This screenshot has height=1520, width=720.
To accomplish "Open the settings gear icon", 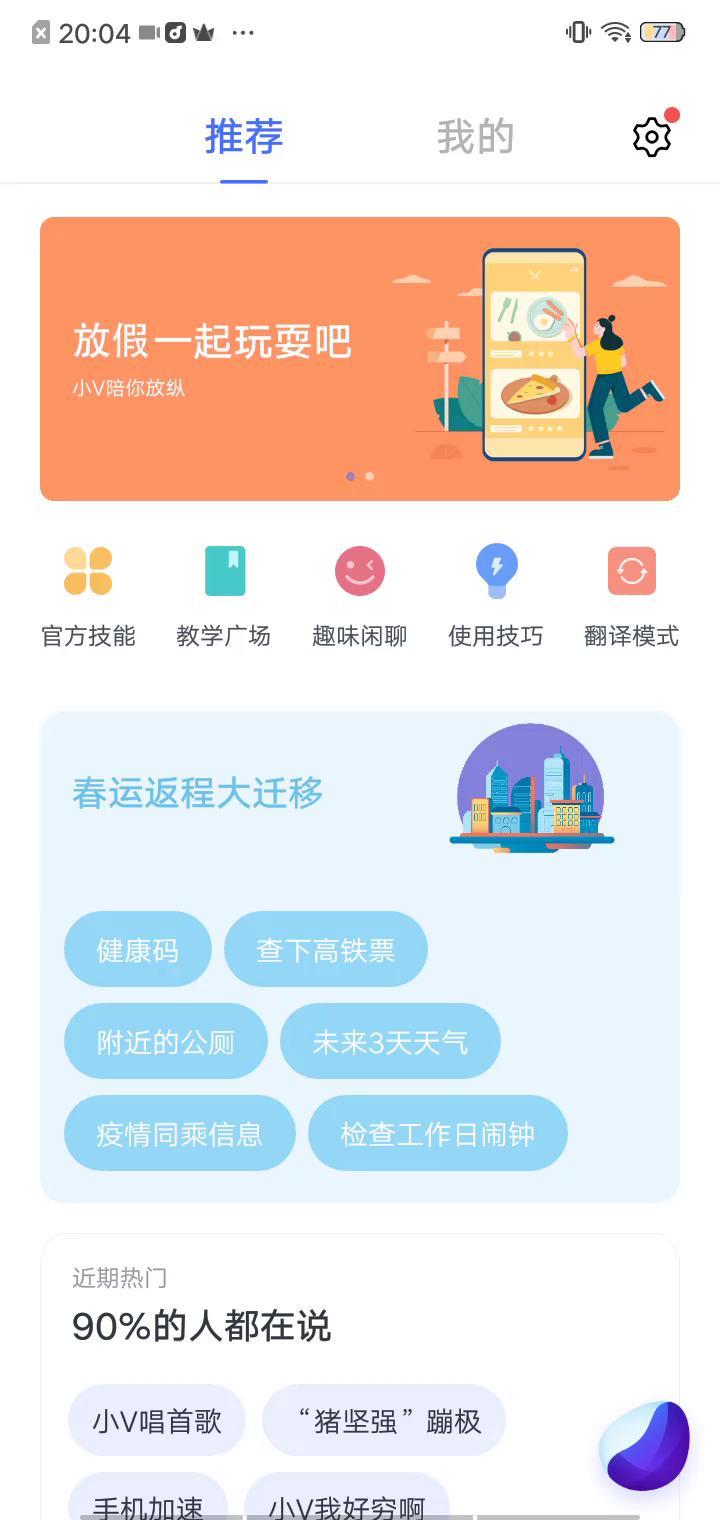I will point(652,137).
